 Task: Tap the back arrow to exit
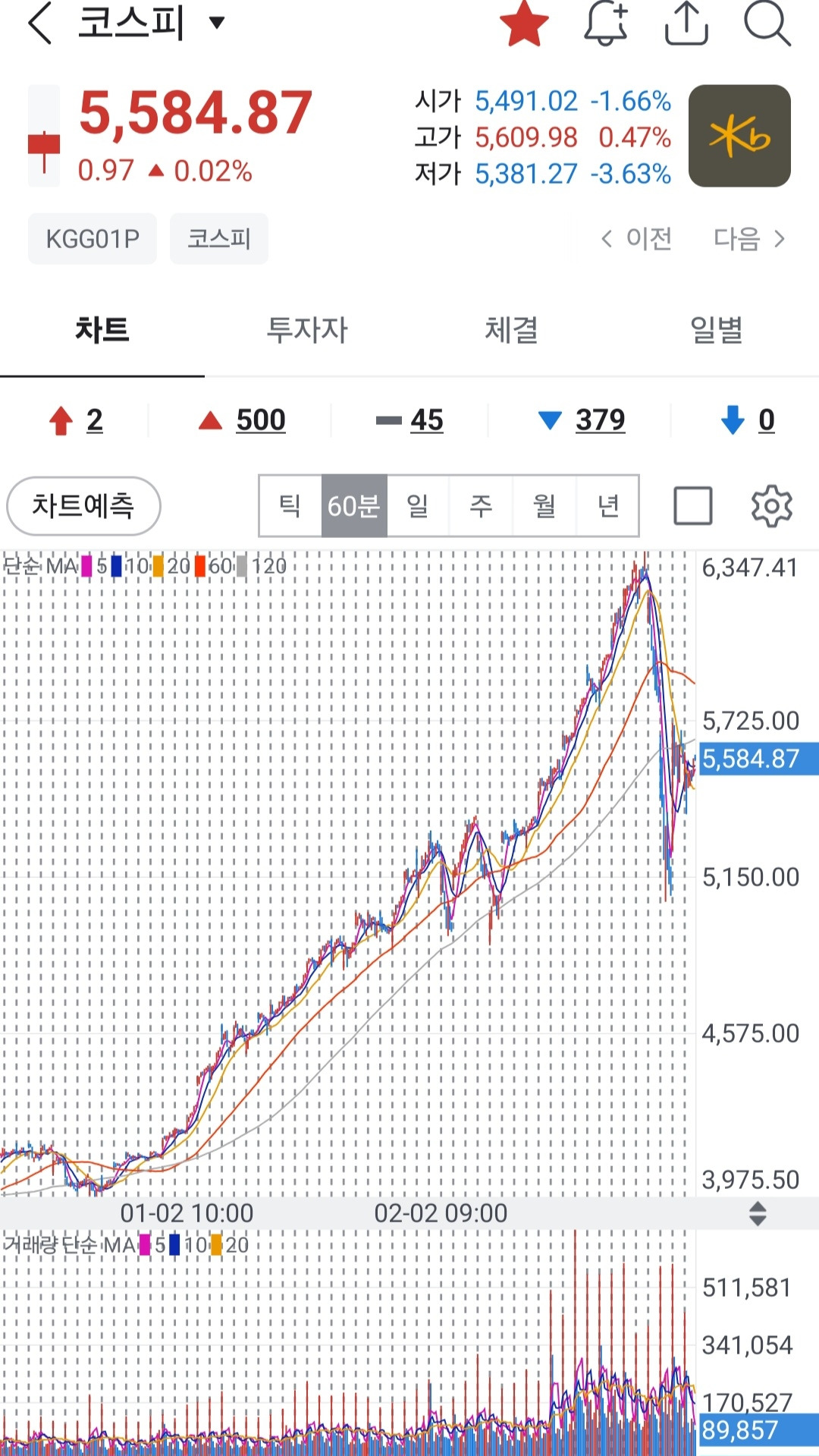pyautogui.click(x=38, y=23)
